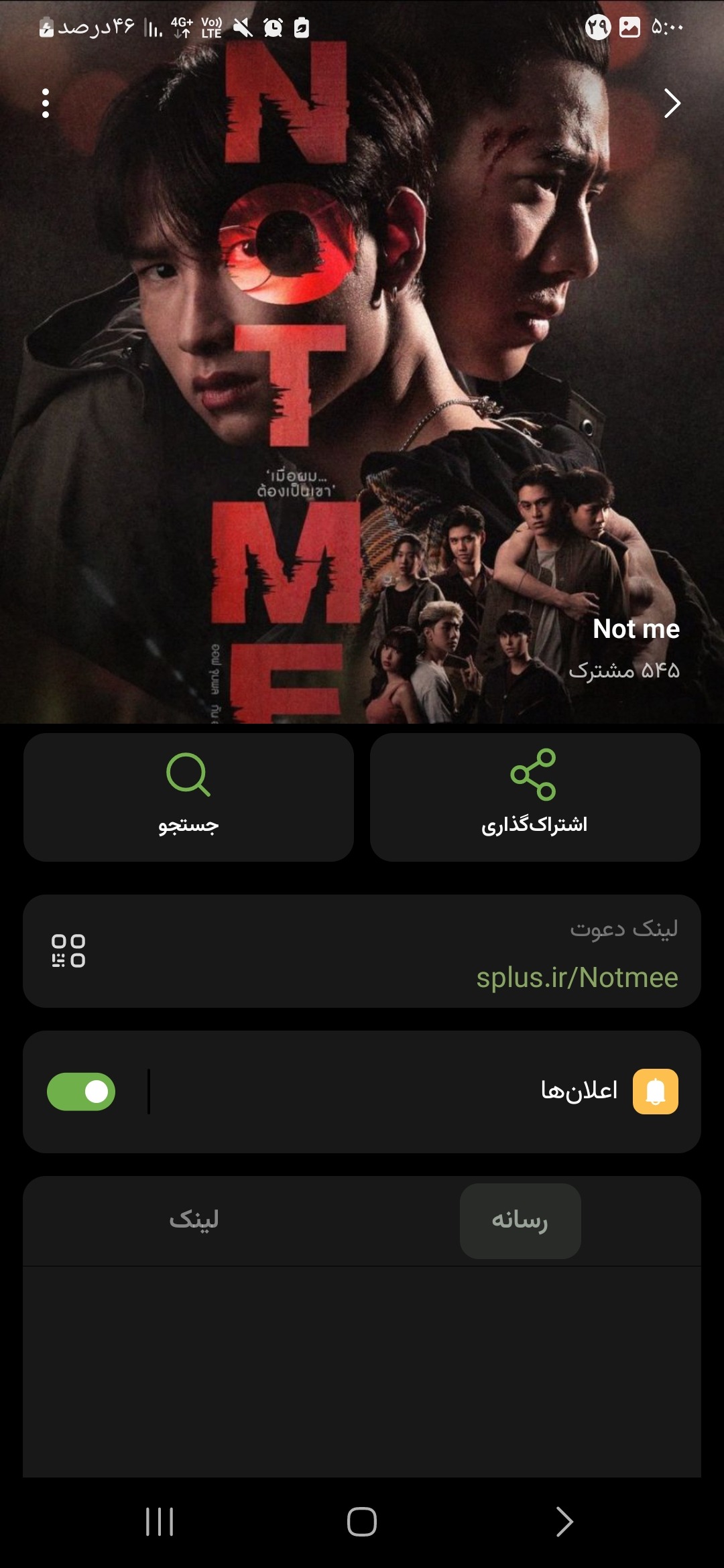Turn off the اعلان‌ها notifications switch
The height and width of the screenshot is (1568, 724).
81,1092
